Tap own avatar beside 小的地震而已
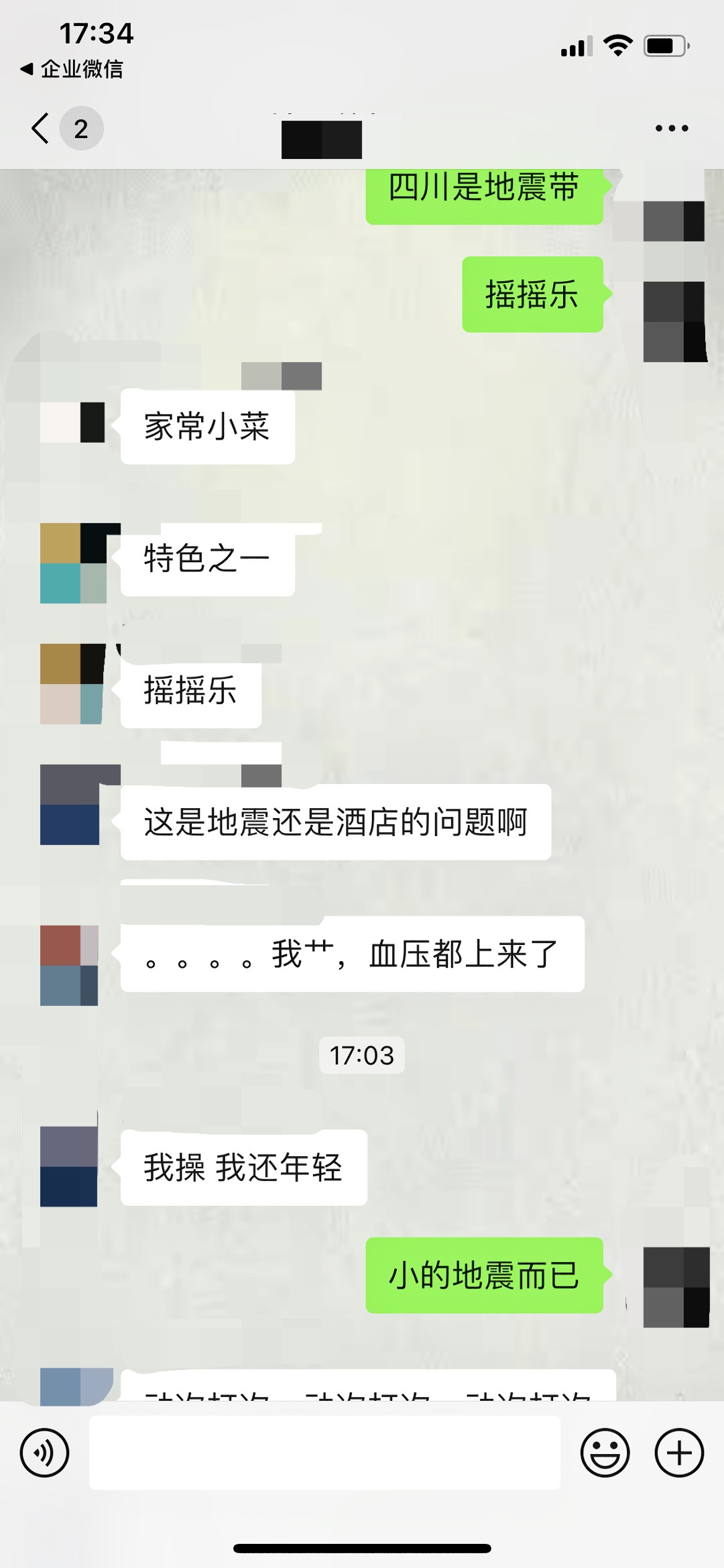The height and width of the screenshot is (1568, 724). [x=676, y=1288]
